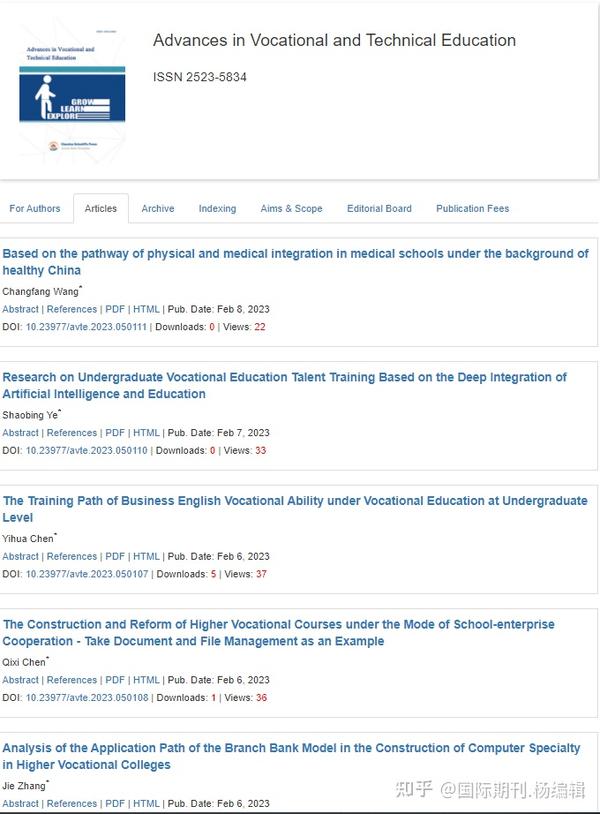The image size is (600, 814).
Task: Open the Abstract of Jie Zhang's article
Action: [20, 803]
